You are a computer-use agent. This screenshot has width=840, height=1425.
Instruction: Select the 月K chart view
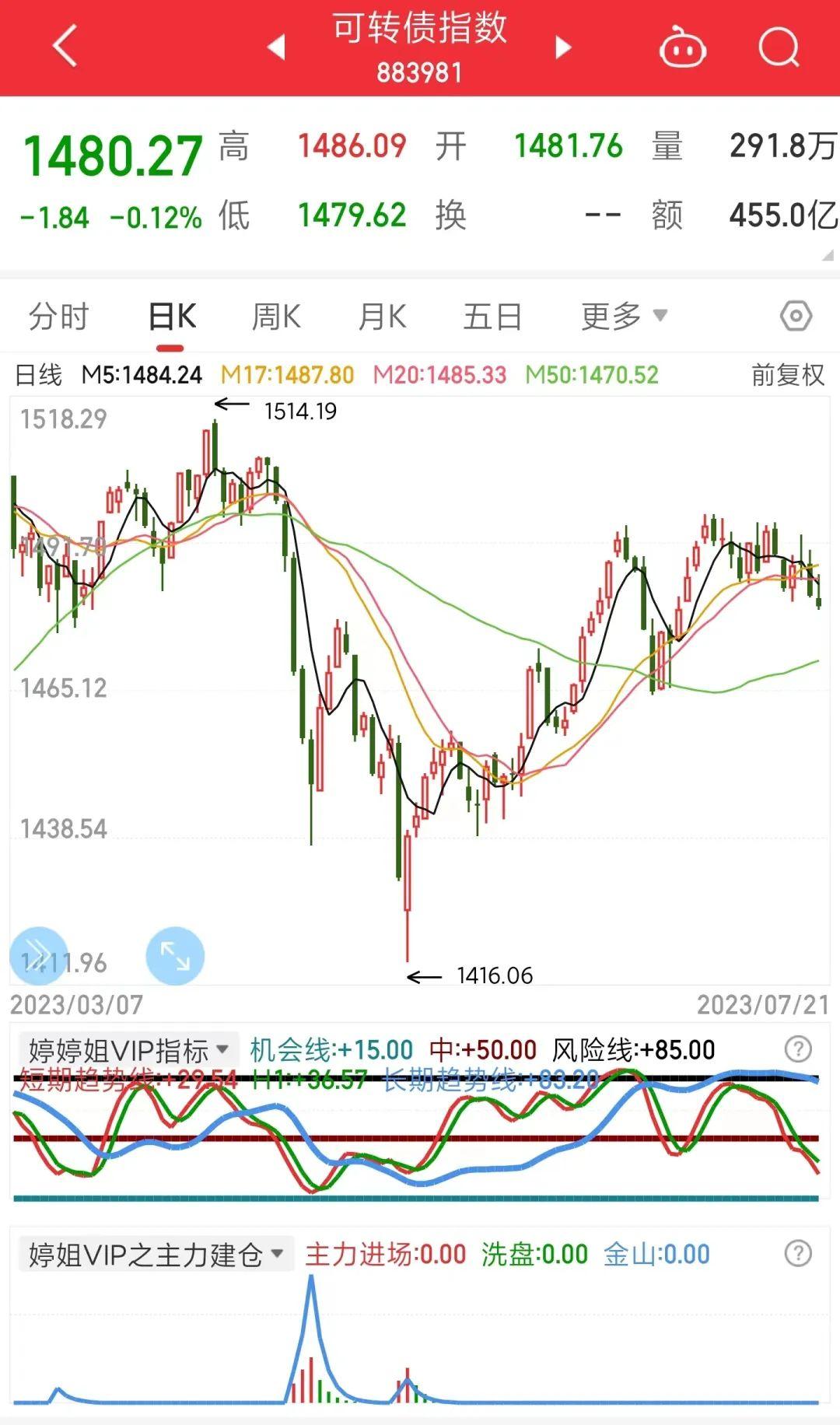click(381, 316)
